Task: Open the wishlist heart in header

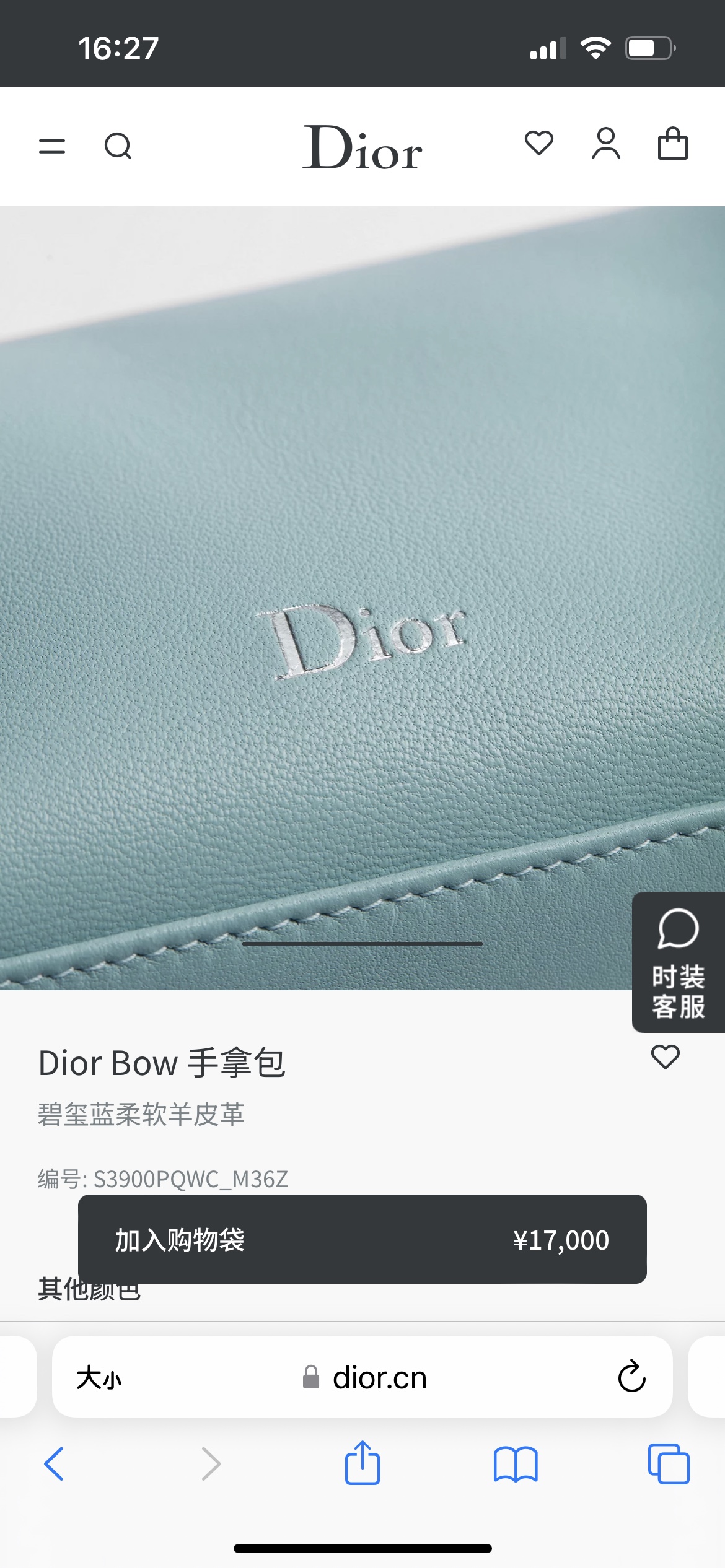Action: coord(538,143)
